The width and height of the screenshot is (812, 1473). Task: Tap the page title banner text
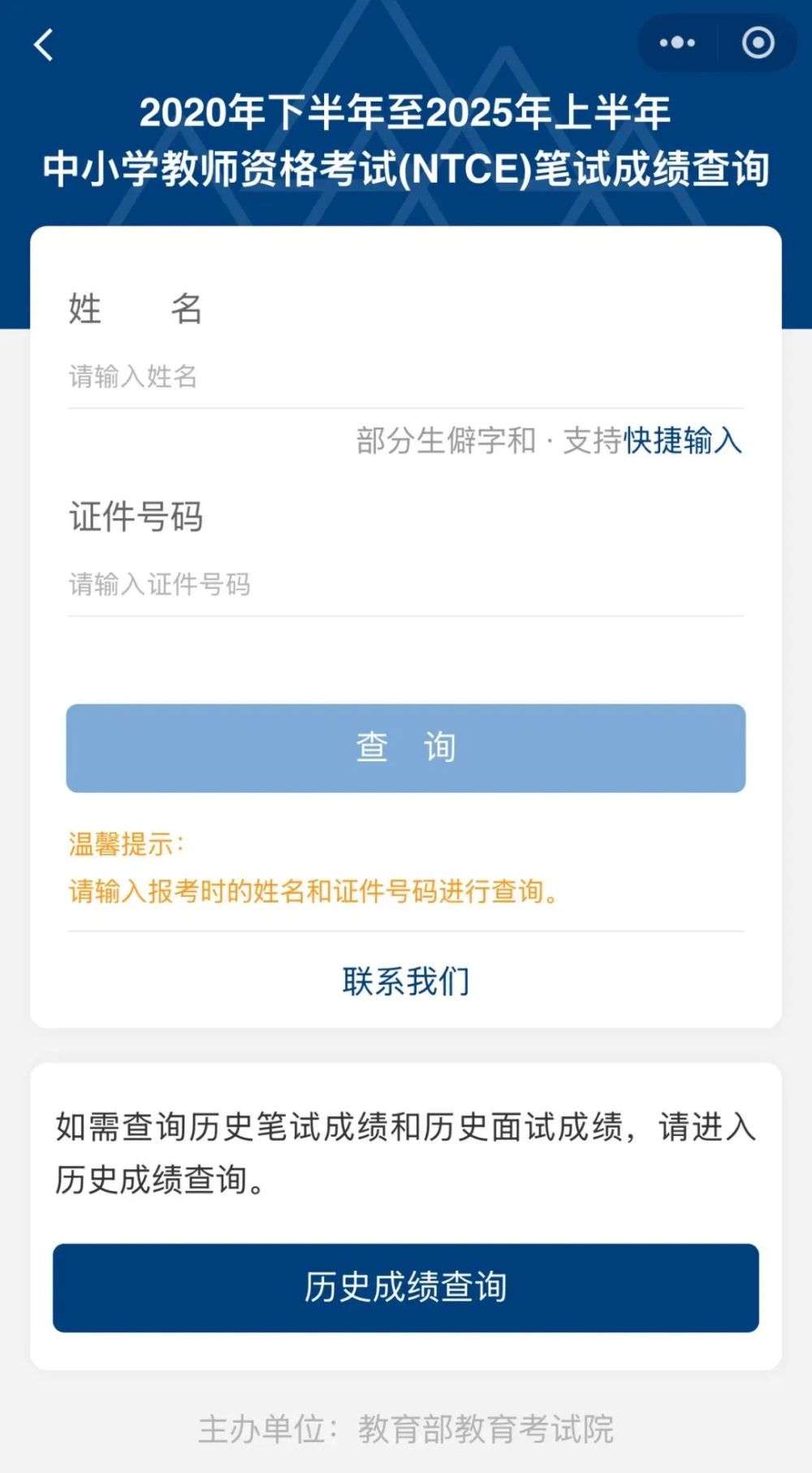406,140
